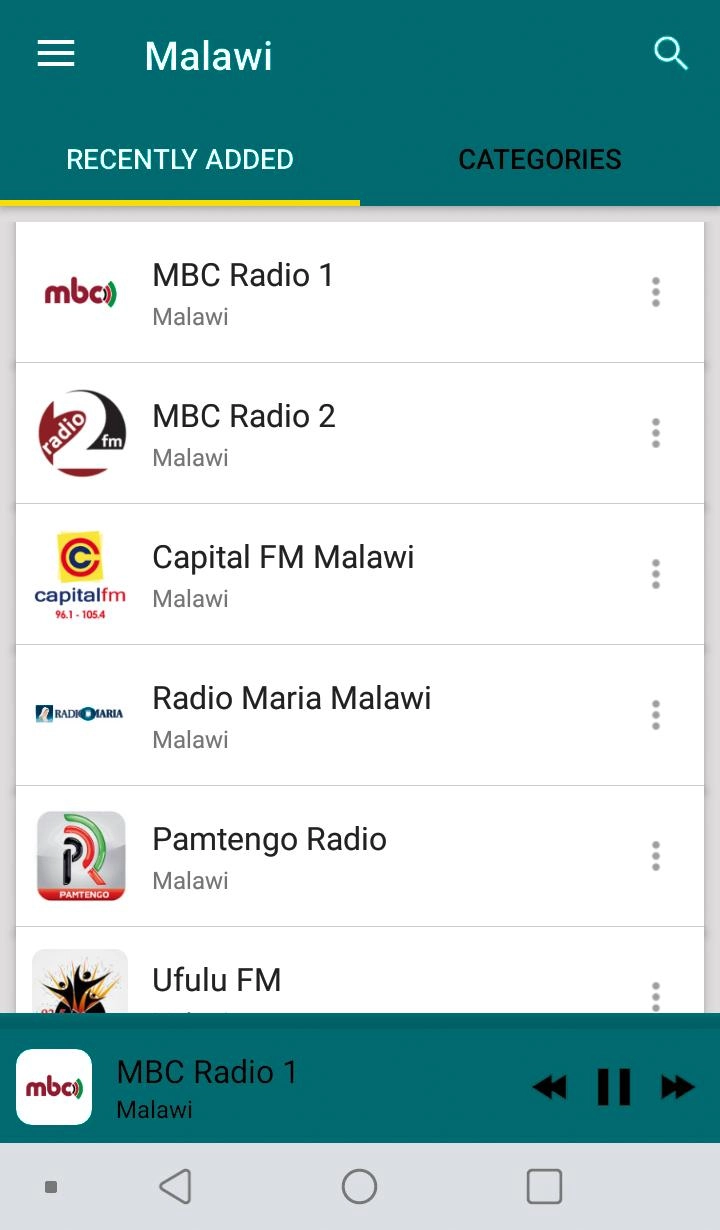Open the hamburger navigation drawer

point(56,54)
